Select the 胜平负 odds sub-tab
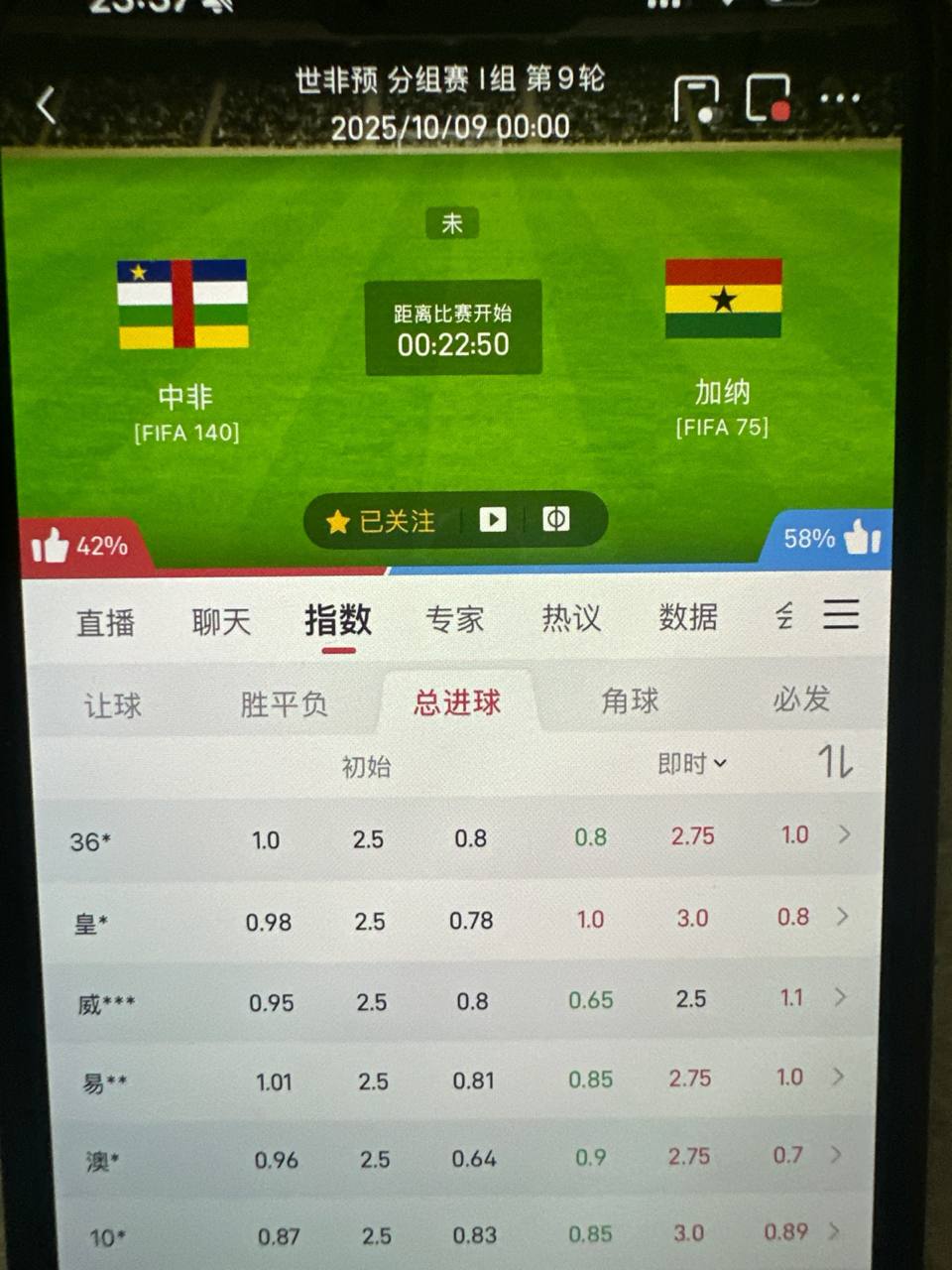952x1270 pixels. click(x=284, y=704)
